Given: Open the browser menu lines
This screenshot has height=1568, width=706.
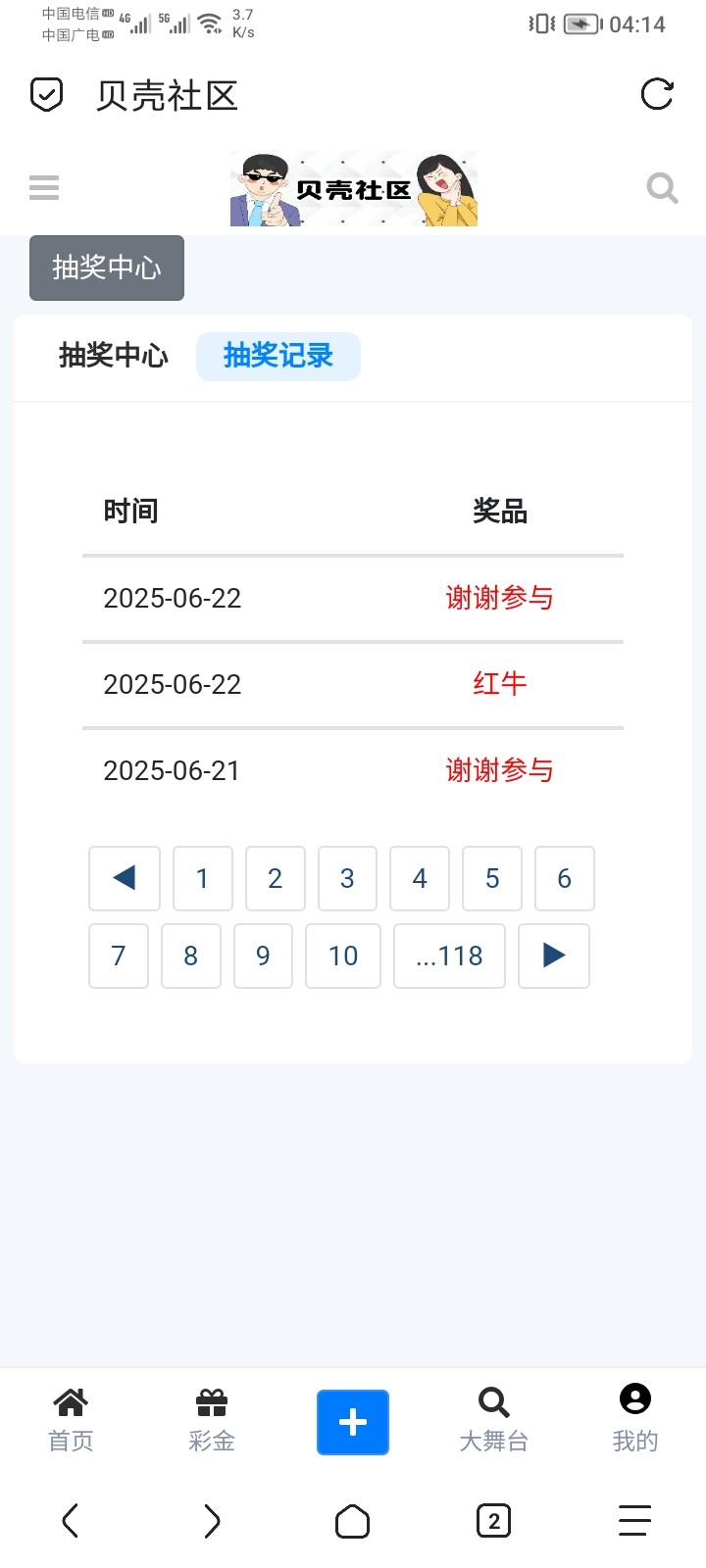Looking at the screenshot, I should tap(634, 1521).
